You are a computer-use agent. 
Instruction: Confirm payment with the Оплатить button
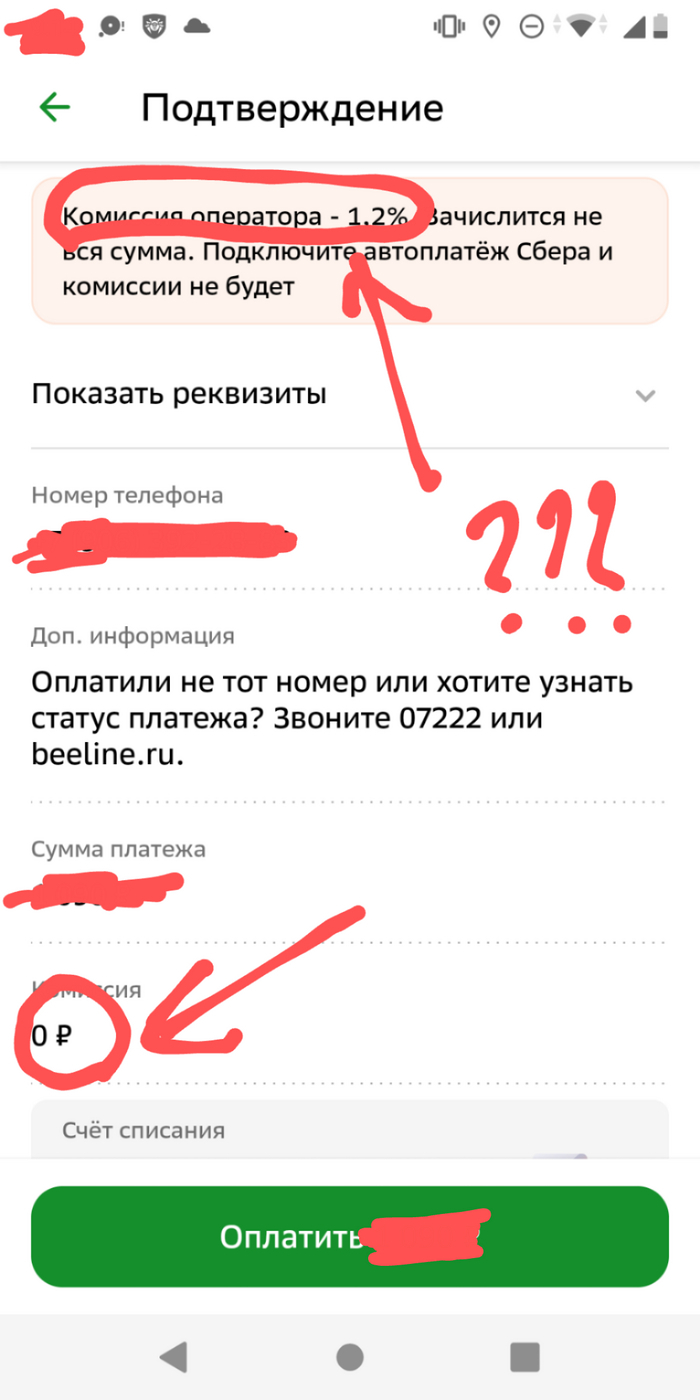point(349,1236)
